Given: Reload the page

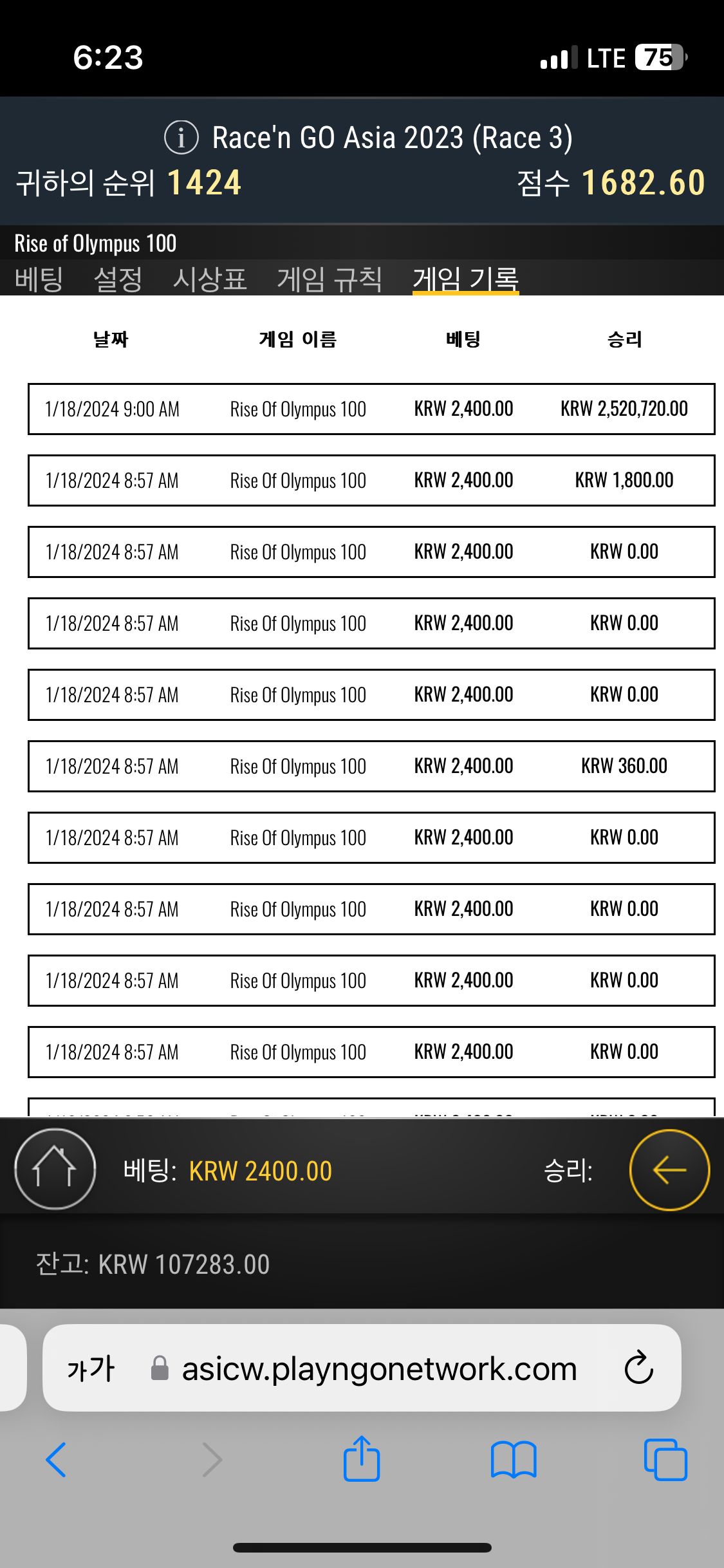Looking at the screenshot, I should pyautogui.click(x=639, y=1367).
